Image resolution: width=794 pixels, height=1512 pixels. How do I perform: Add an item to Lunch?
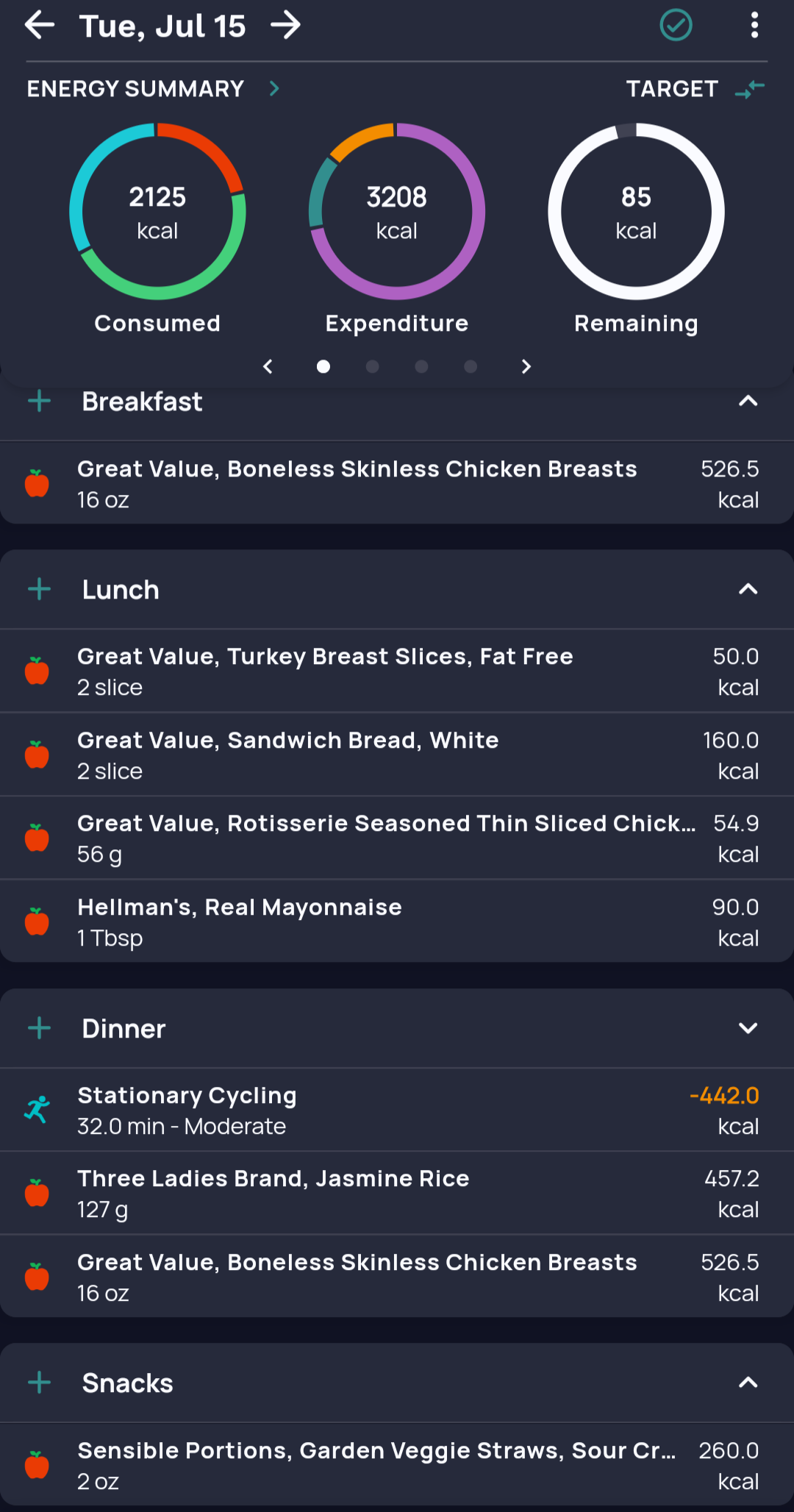tap(39, 589)
